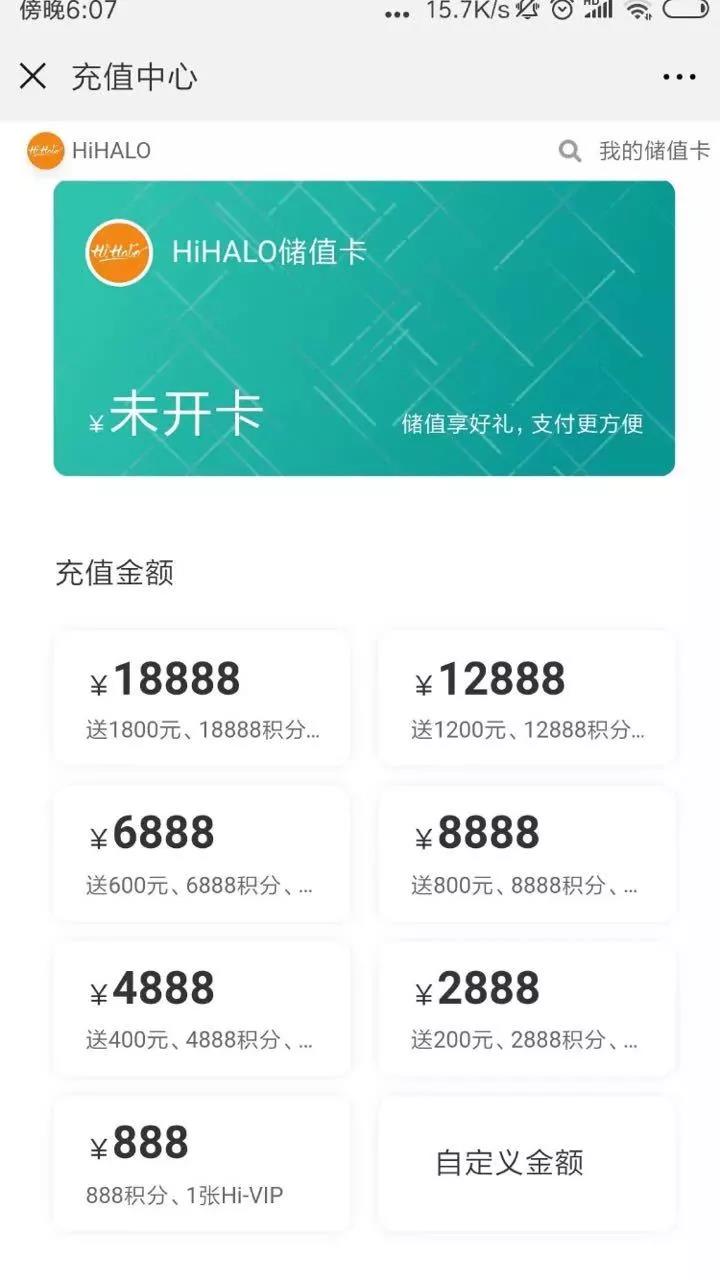The width and height of the screenshot is (720, 1280).
Task: Select the ¥18888 recharge amount
Action: tap(202, 698)
